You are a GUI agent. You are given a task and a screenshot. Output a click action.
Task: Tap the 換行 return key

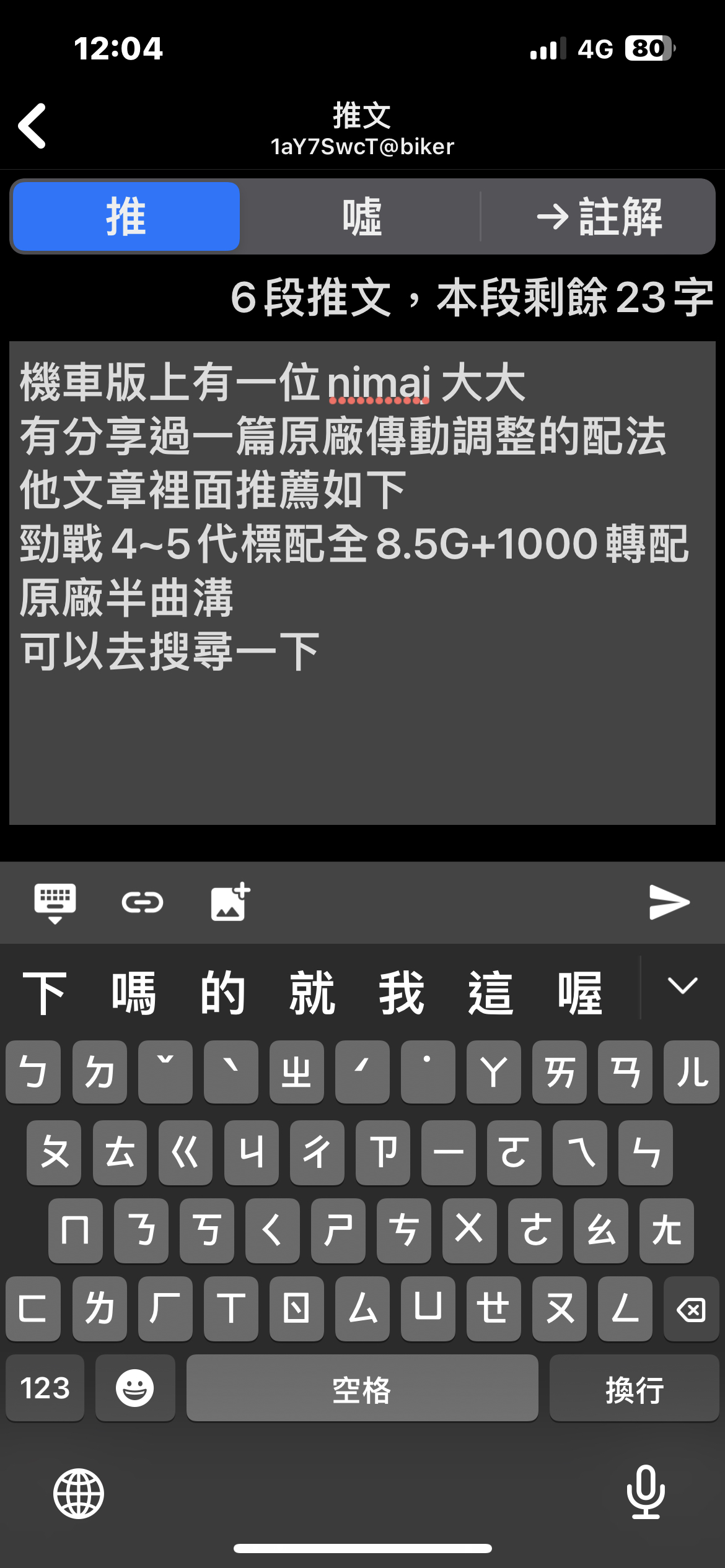pyautogui.click(x=634, y=1388)
